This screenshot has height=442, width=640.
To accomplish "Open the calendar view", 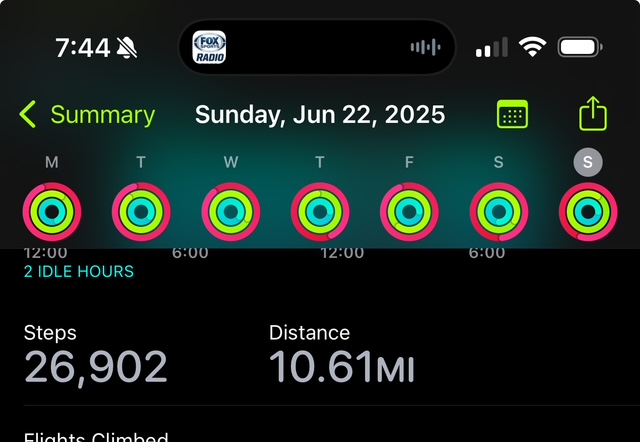I will [512, 115].
